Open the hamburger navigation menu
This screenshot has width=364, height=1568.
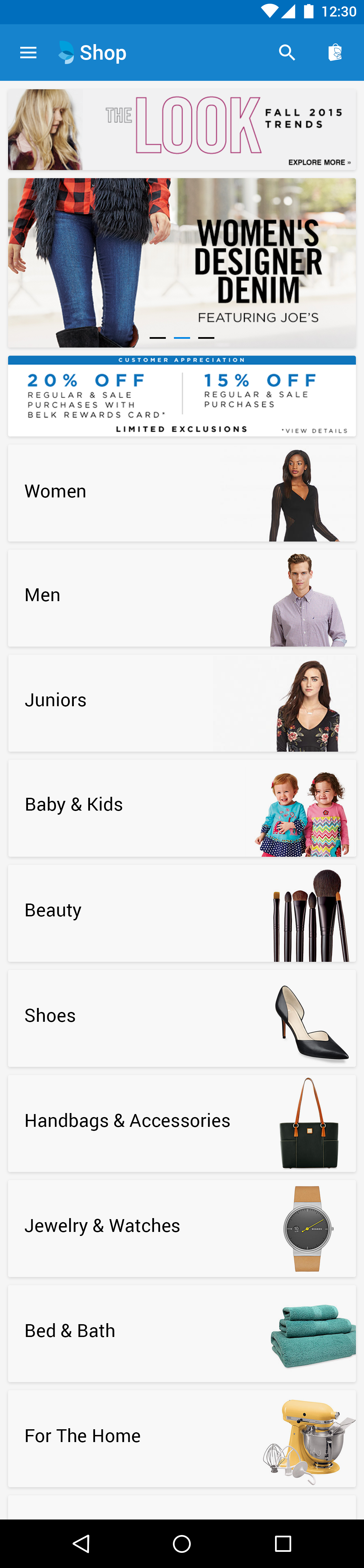pos(28,53)
